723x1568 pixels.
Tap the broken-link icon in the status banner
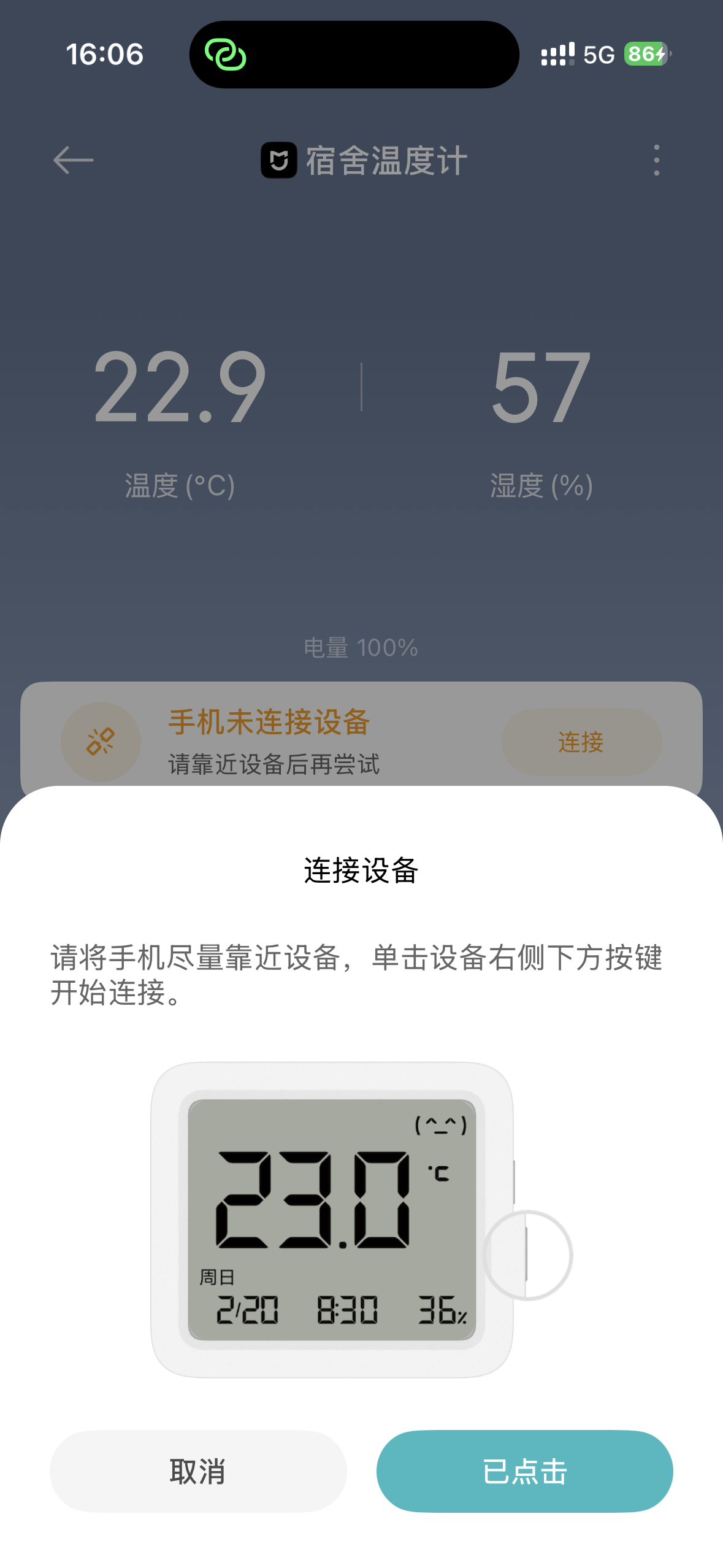(102, 742)
